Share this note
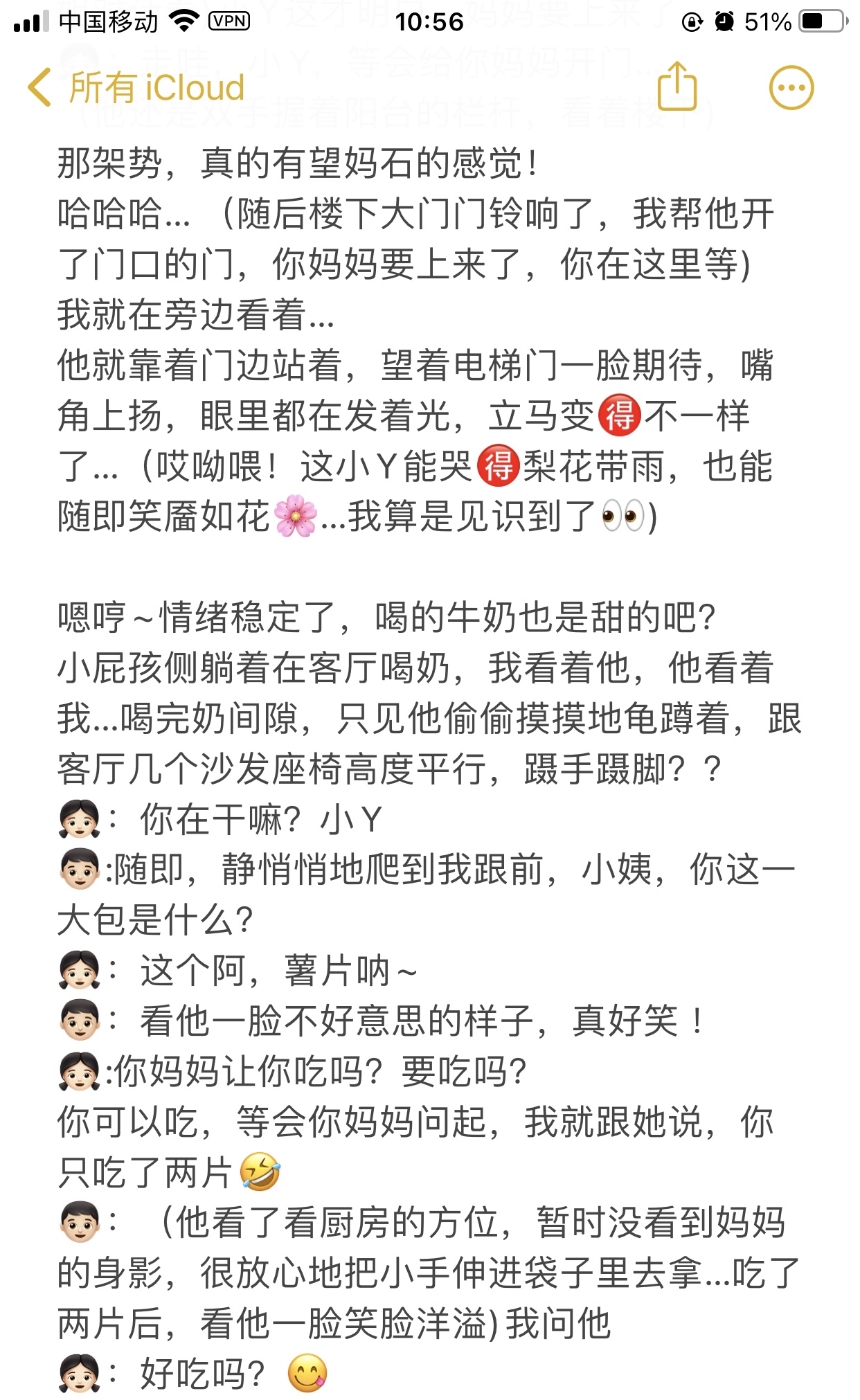The width and height of the screenshot is (860, 1400). point(677,87)
